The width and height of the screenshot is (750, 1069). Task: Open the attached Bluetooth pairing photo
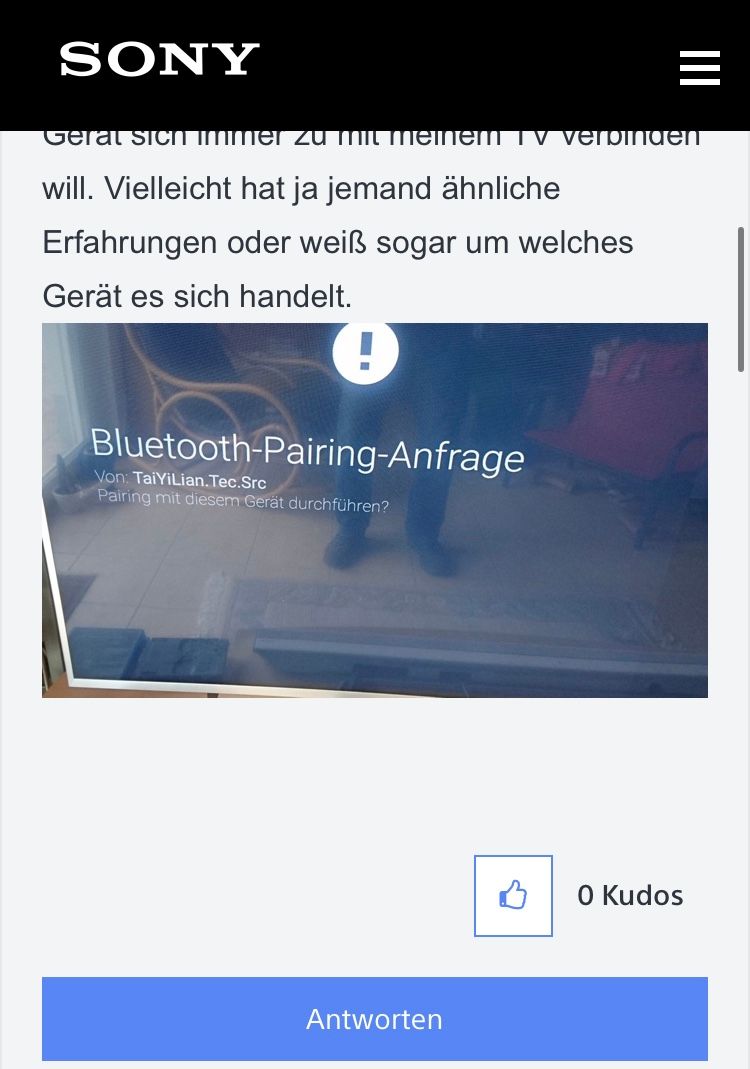point(374,510)
